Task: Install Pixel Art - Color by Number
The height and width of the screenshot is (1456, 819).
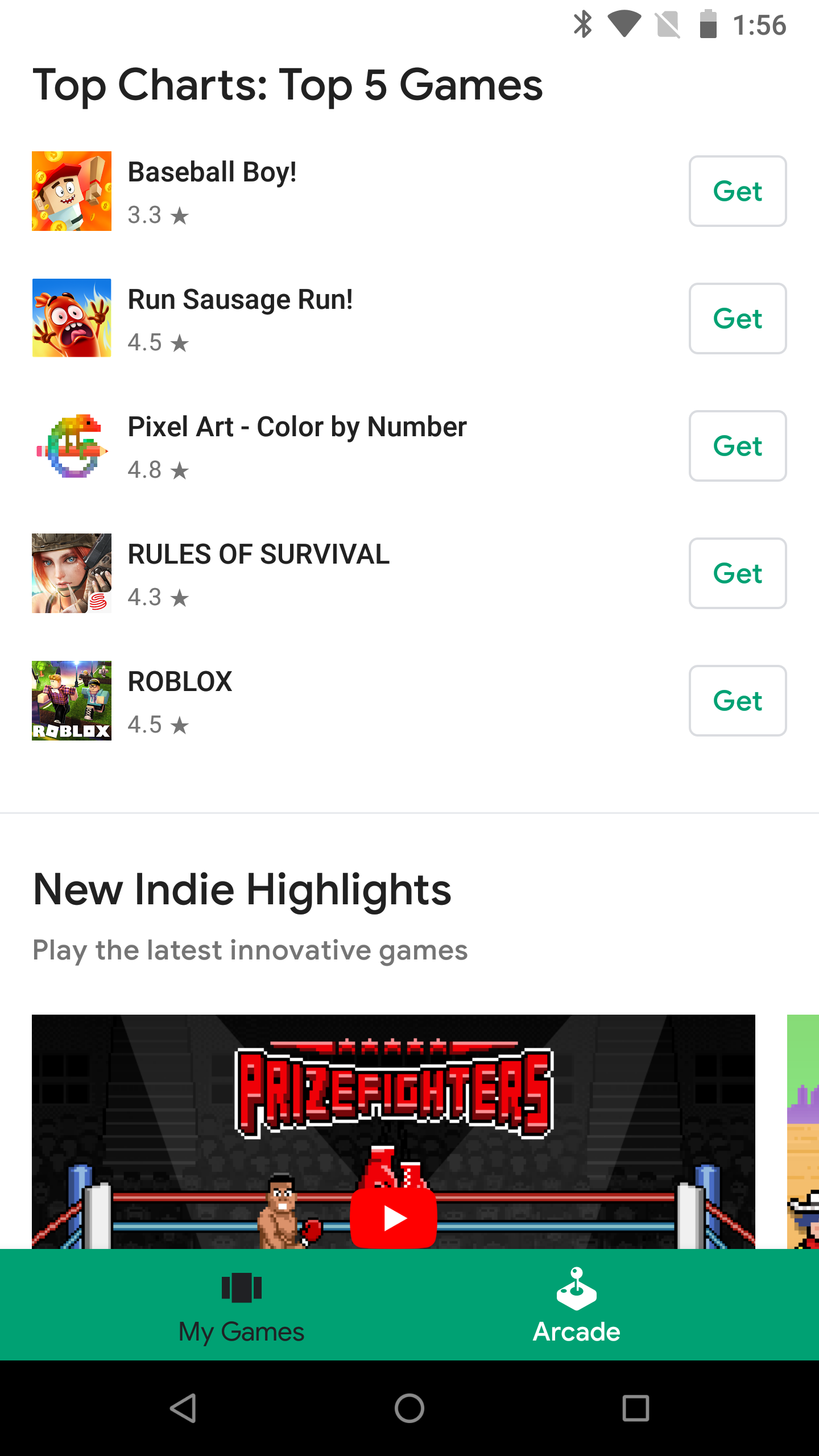Action: pyautogui.click(x=738, y=446)
